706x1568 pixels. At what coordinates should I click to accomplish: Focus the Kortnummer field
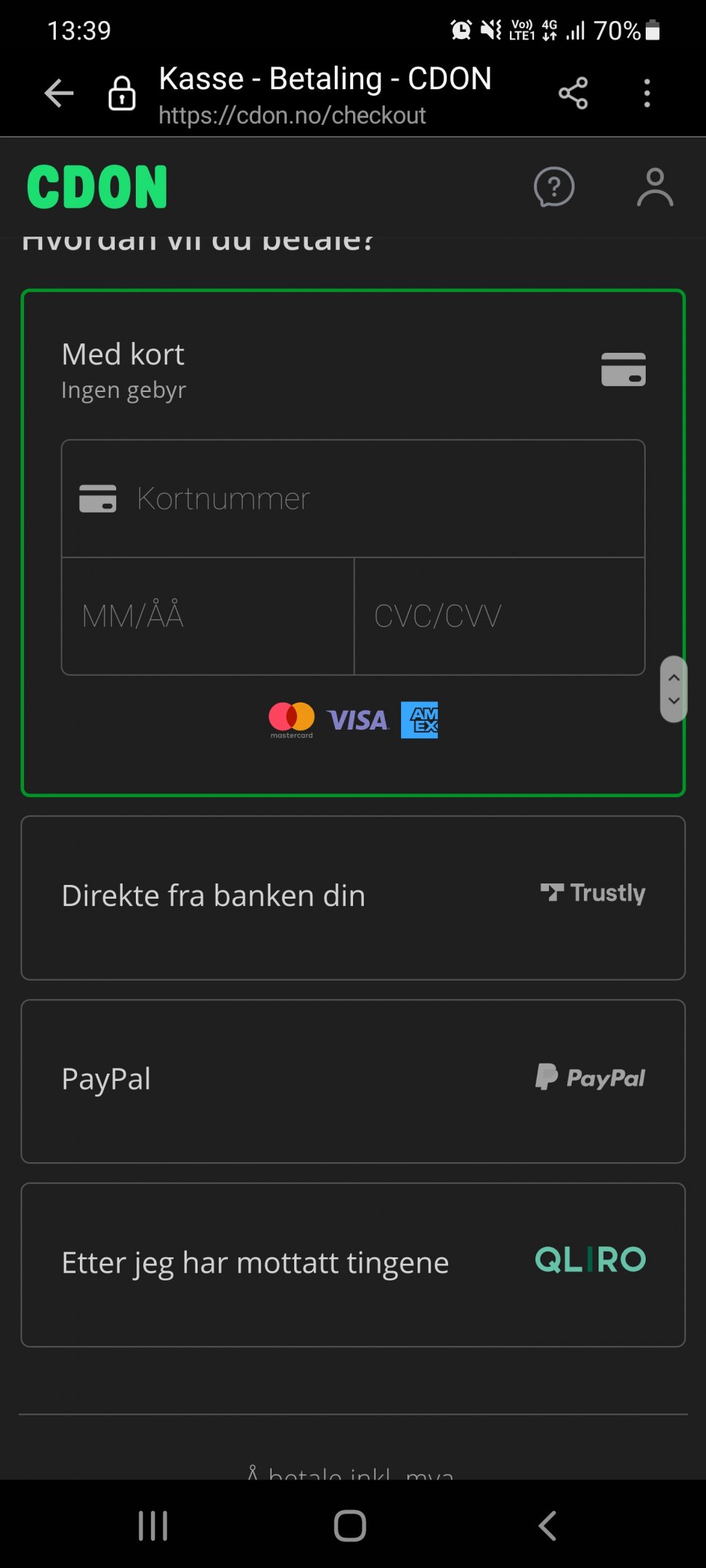tap(353, 499)
